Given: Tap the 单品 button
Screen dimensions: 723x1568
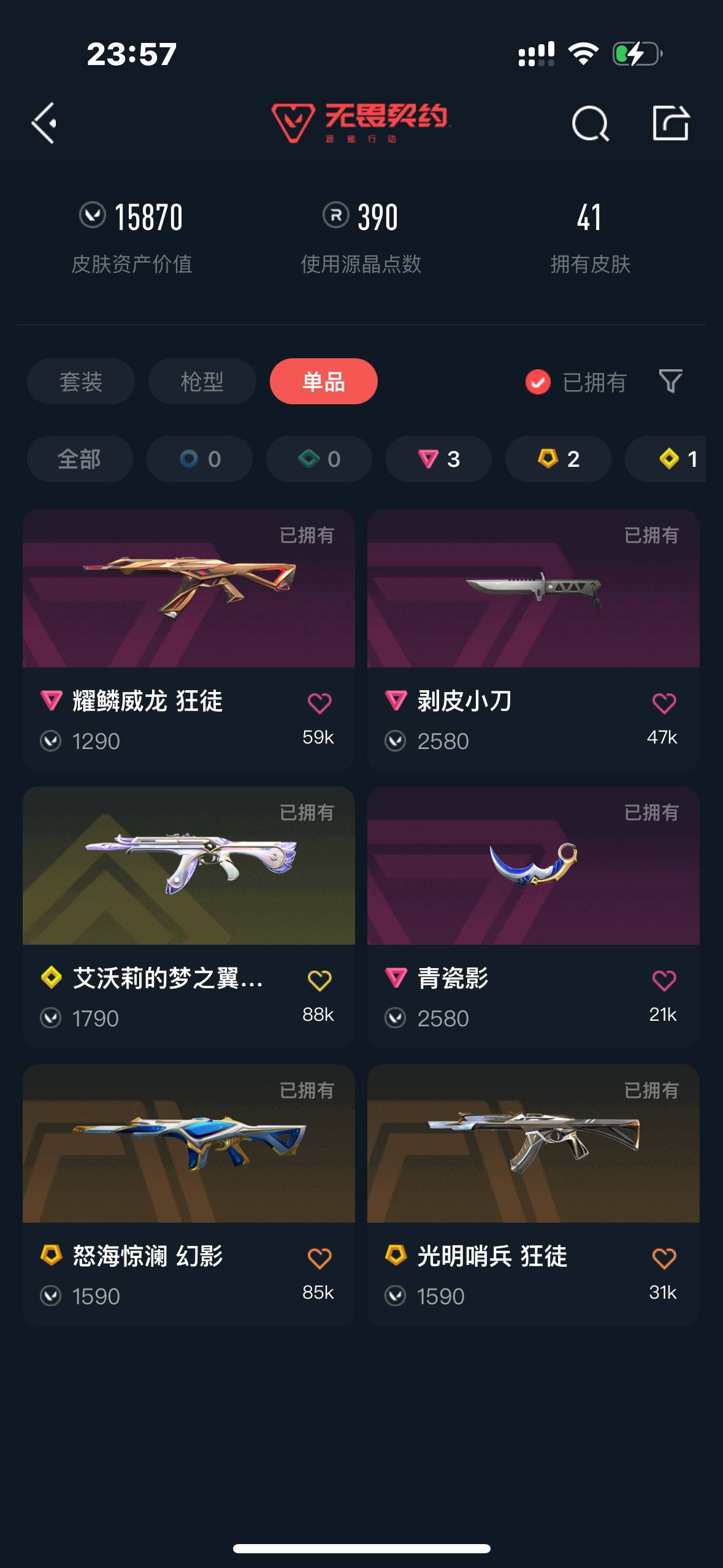Looking at the screenshot, I should coord(323,382).
